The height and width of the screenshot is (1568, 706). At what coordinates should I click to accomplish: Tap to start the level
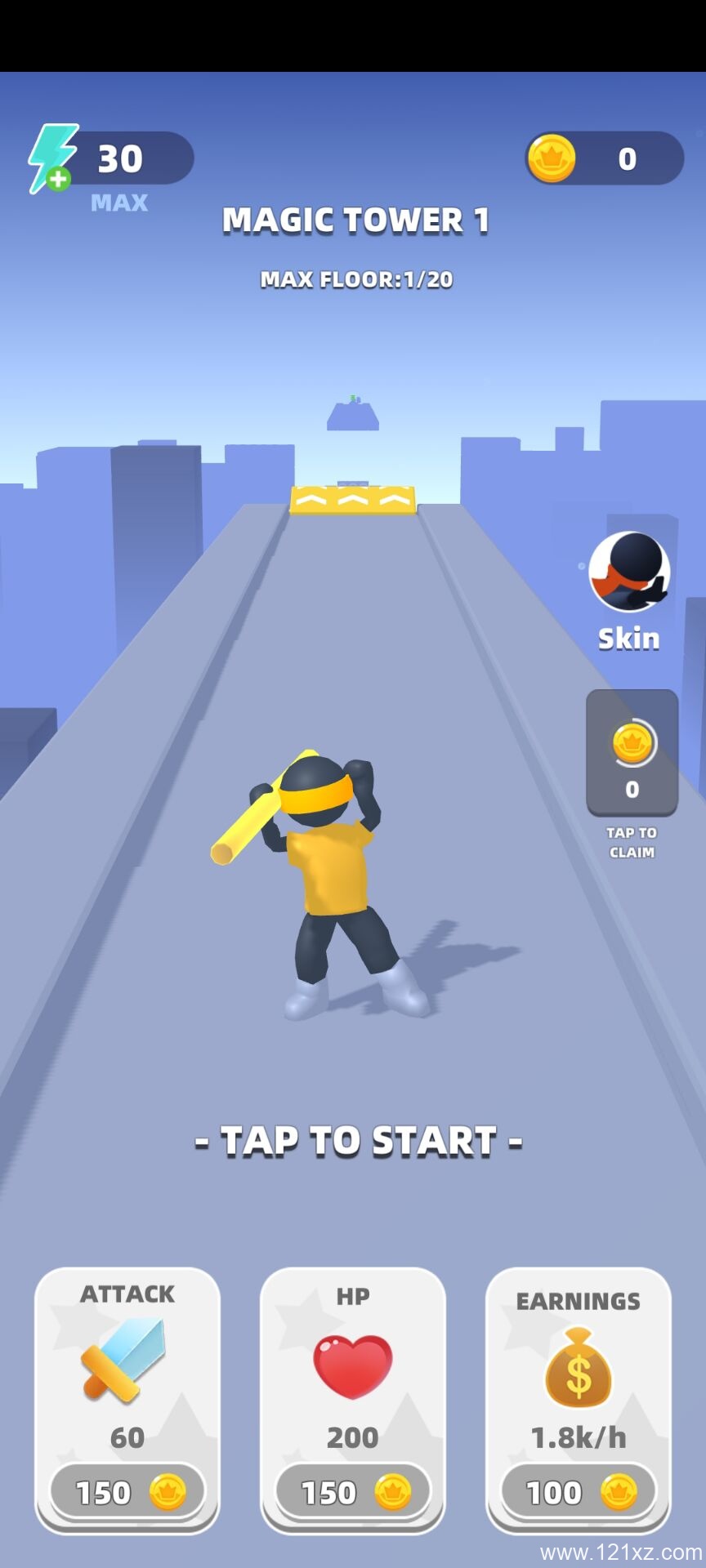click(359, 1141)
